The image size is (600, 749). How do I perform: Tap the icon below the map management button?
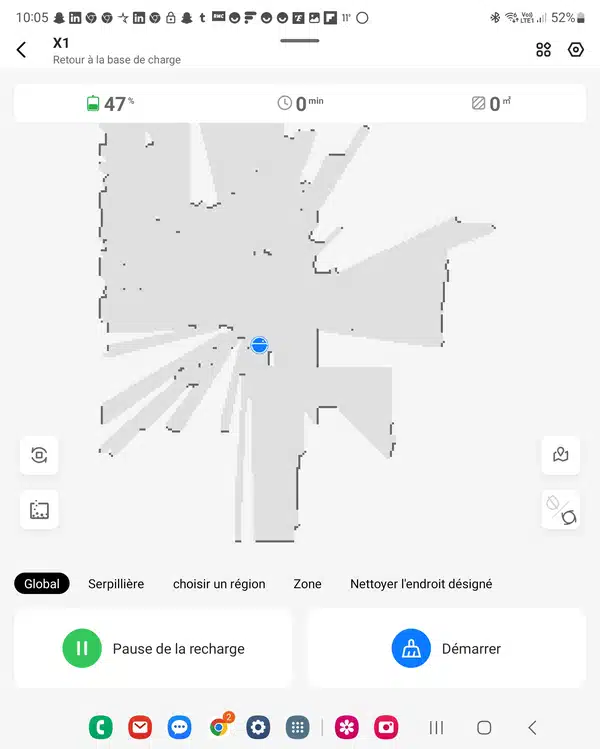pyautogui.click(x=560, y=510)
